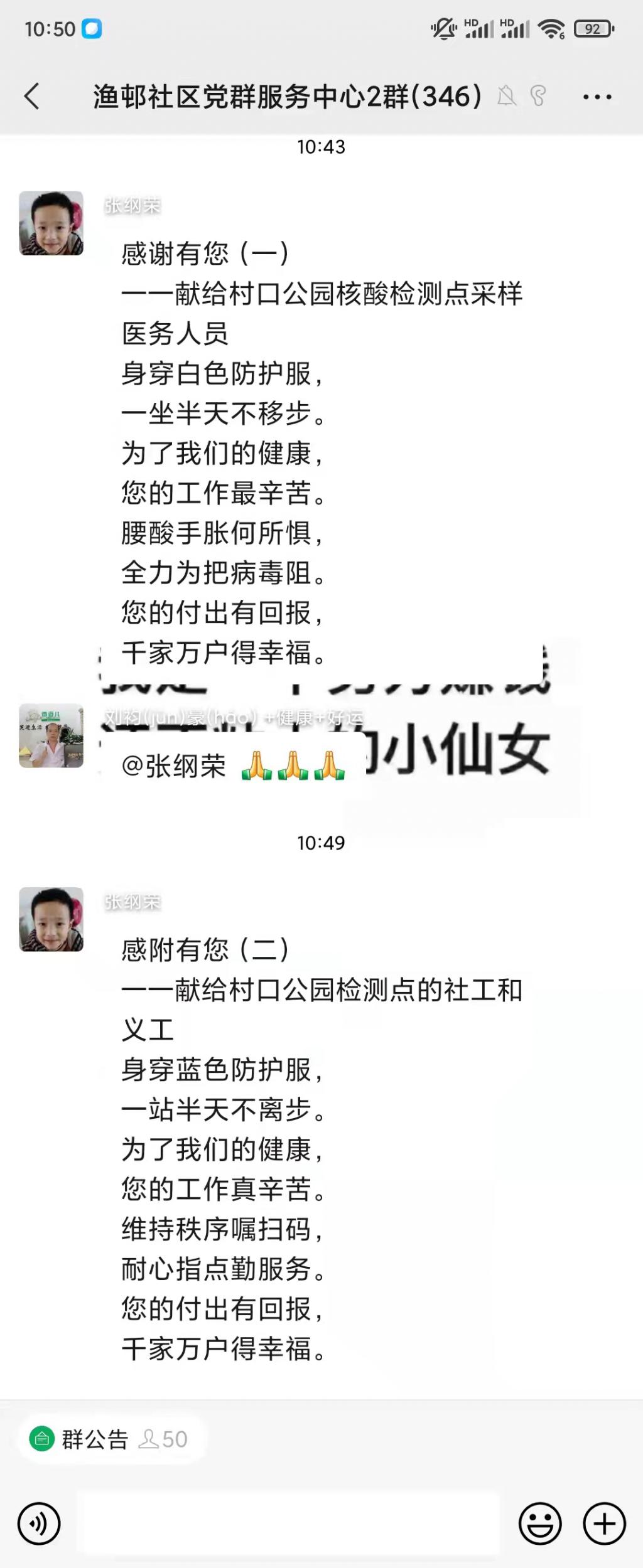The image size is (643, 1568).
Task: Switch to voice input mode
Action: tap(39, 1523)
